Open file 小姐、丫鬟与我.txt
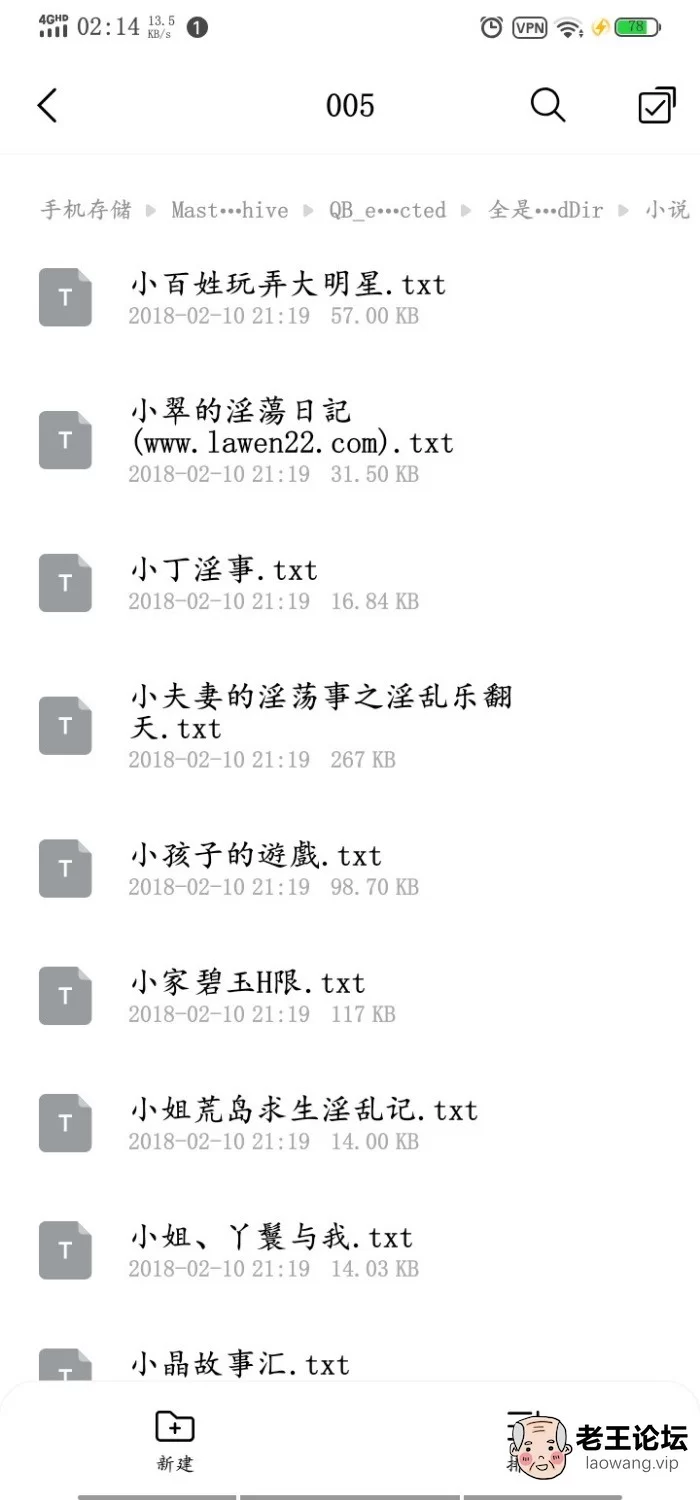Image resolution: width=700 pixels, height=1500 pixels. pyautogui.click(x=350, y=1250)
